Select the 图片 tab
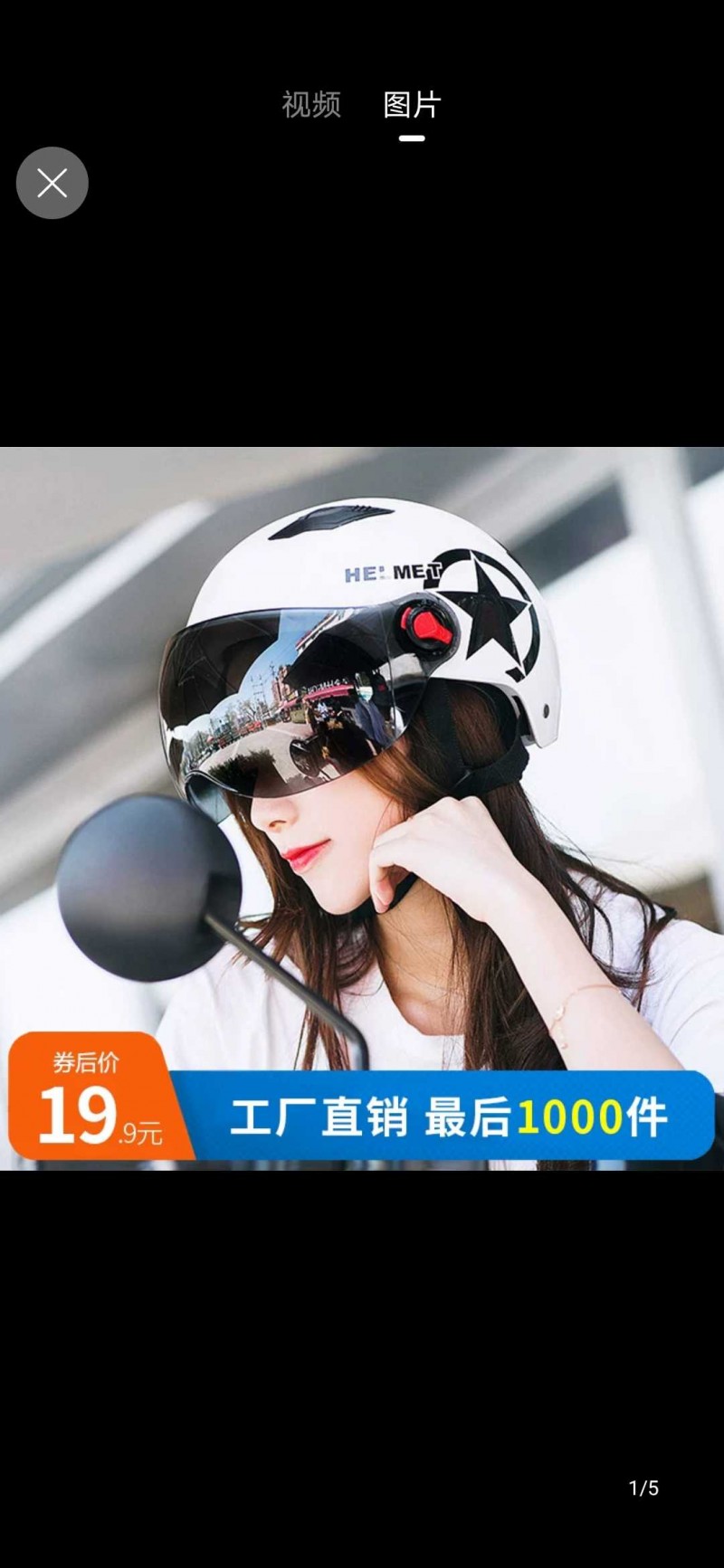724x1568 pixels. [x=411, y=105]
